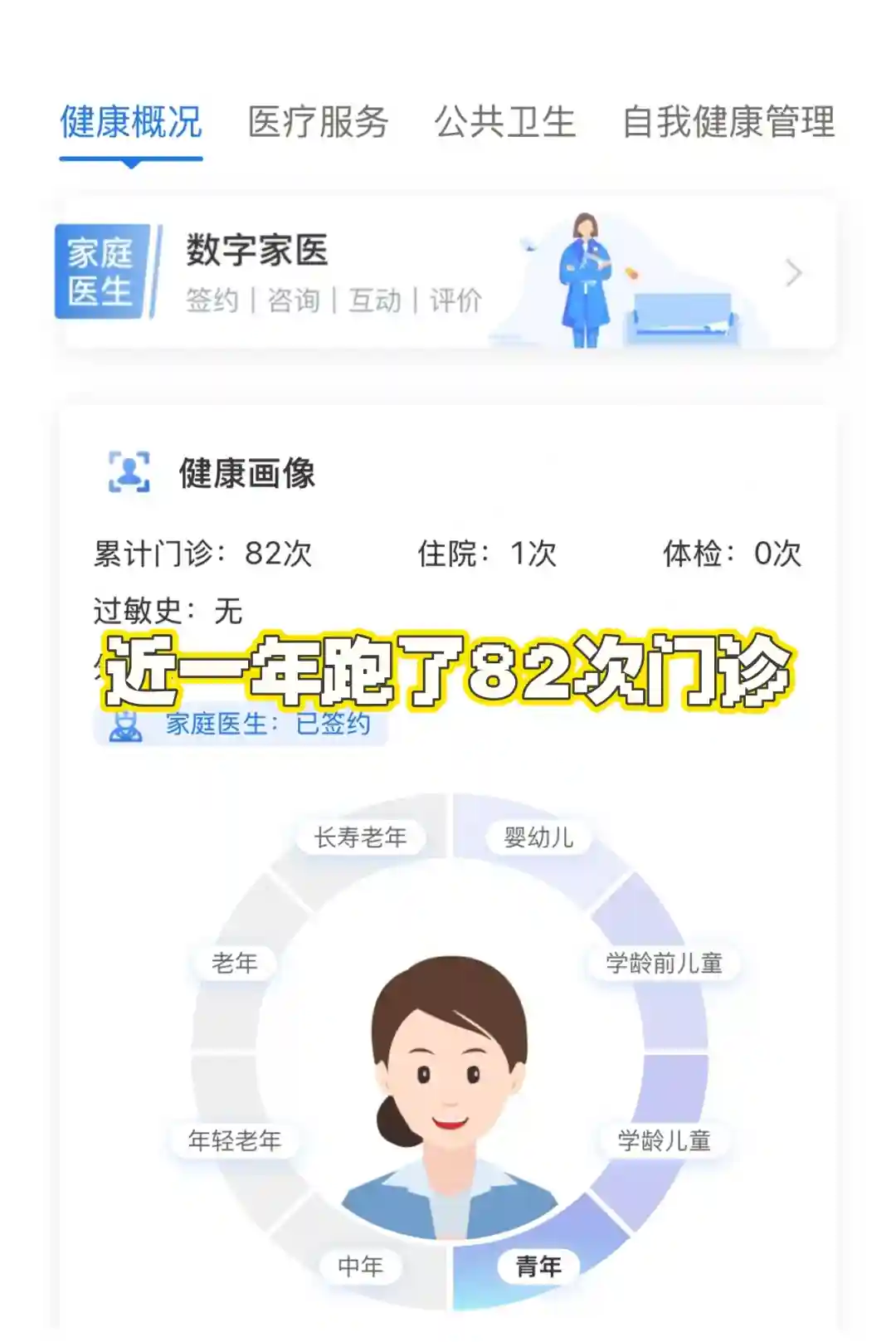
Task: Switch to the 健康概况 tab
Action: click(x=131, y=123)
